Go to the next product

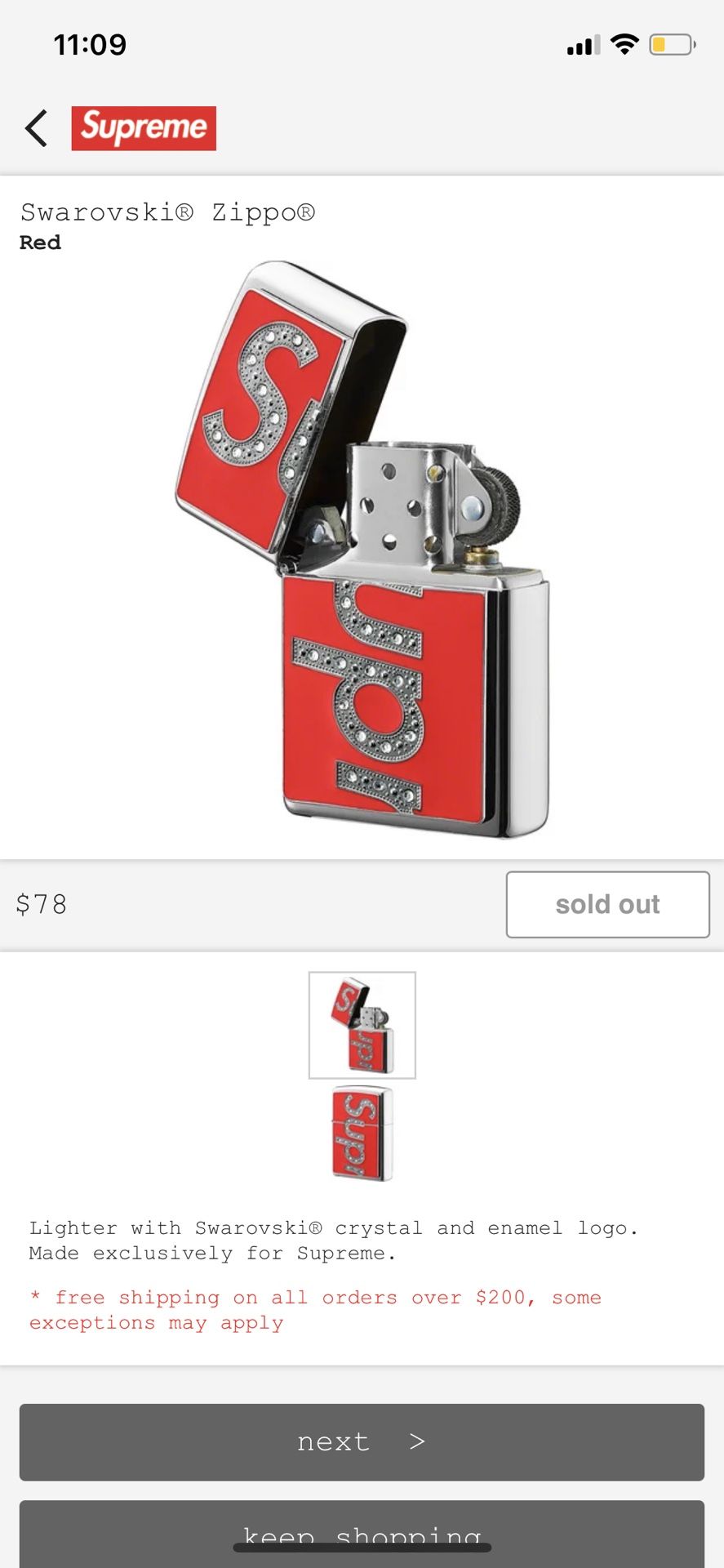point(362,1442)
